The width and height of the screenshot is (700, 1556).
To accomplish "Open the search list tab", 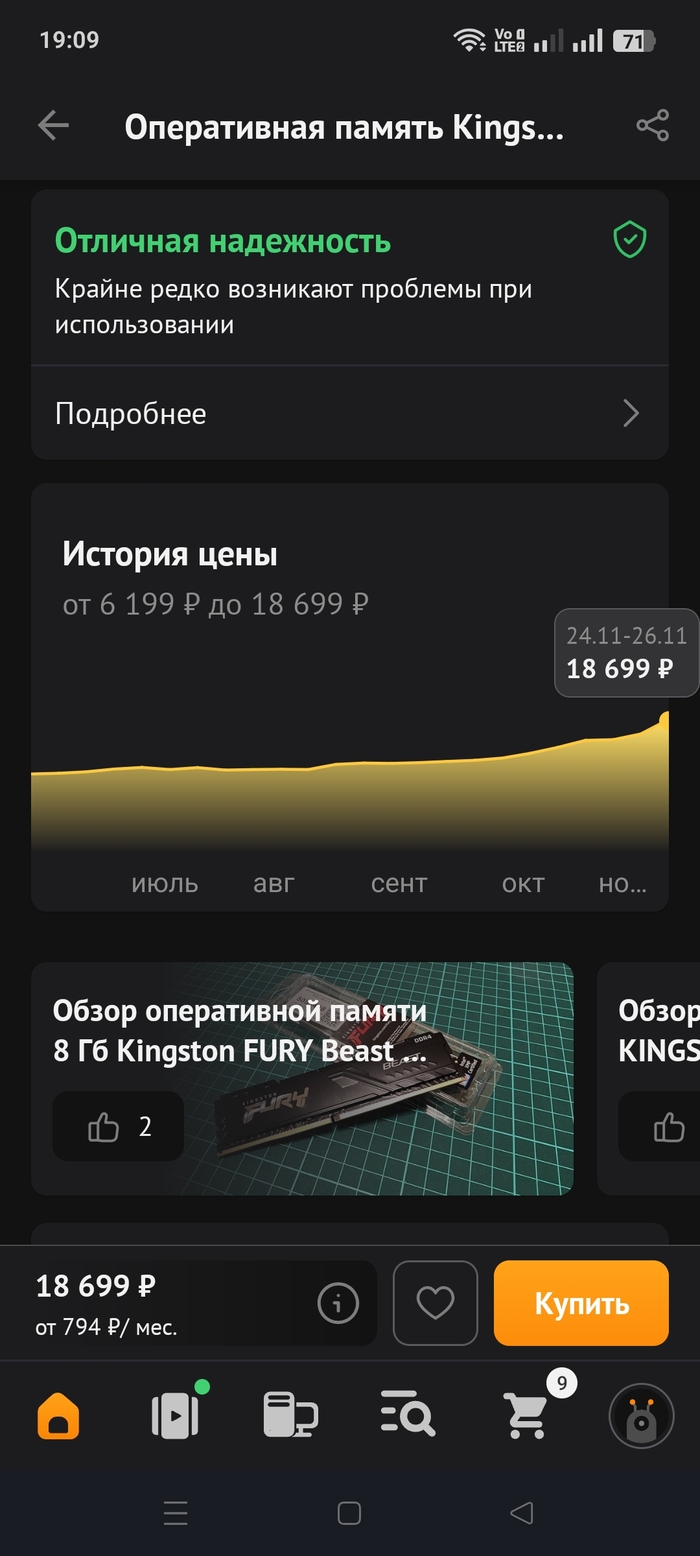I will pos(407,1416).
